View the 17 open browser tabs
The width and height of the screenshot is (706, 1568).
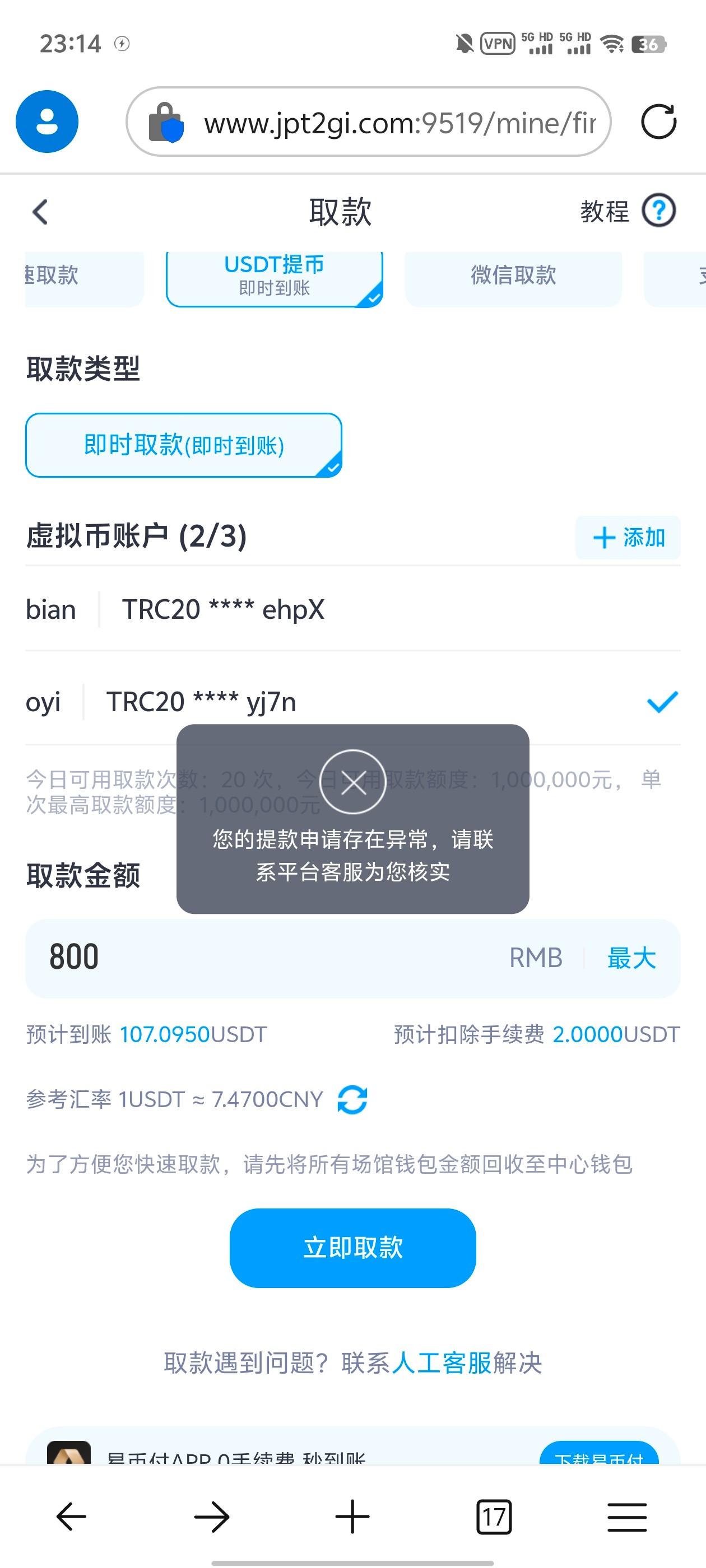pos(494,1516)
